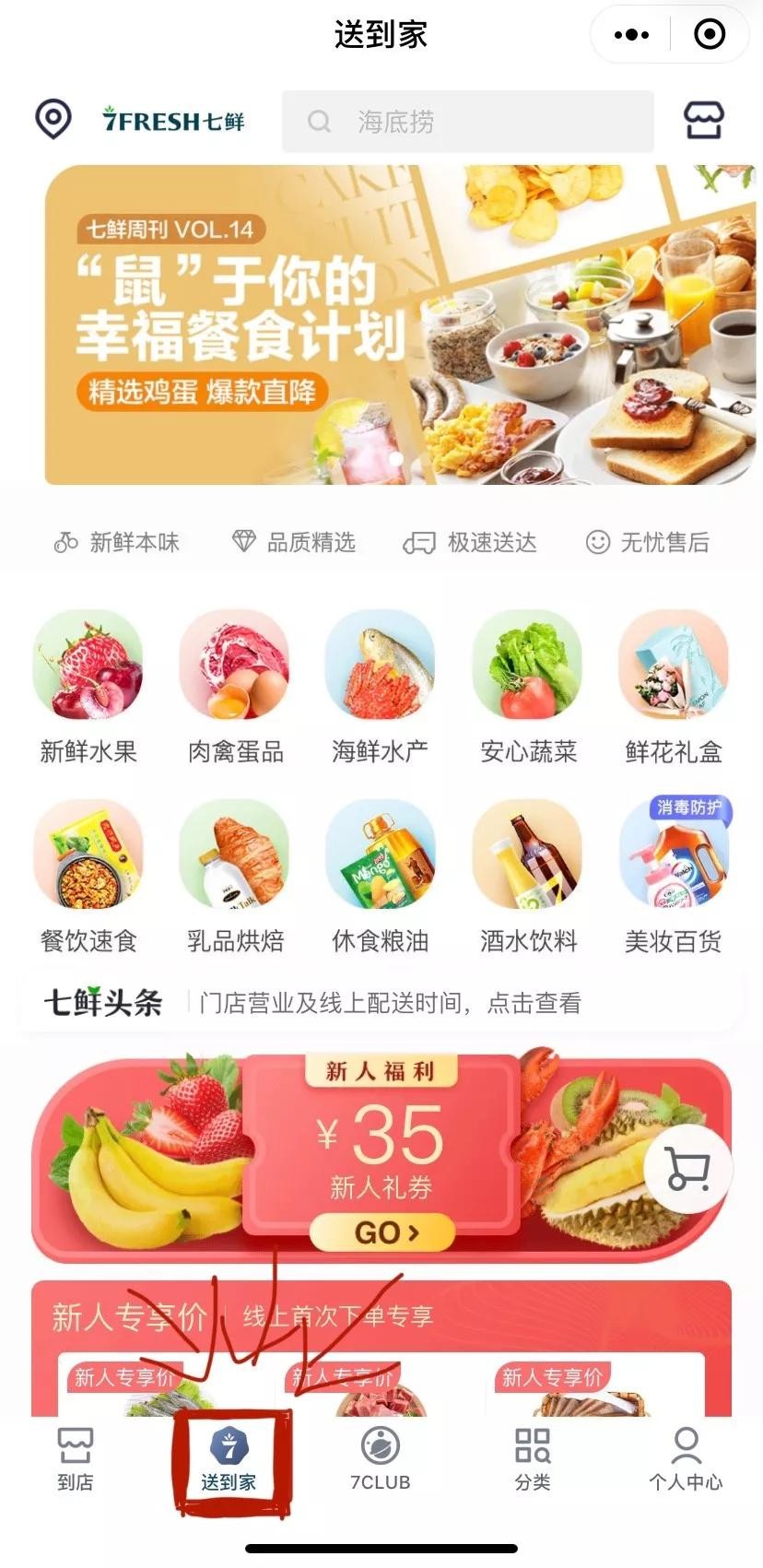Open the mini program more-options menu
This screenshot has height=1568, width=763.
[631, 35]
